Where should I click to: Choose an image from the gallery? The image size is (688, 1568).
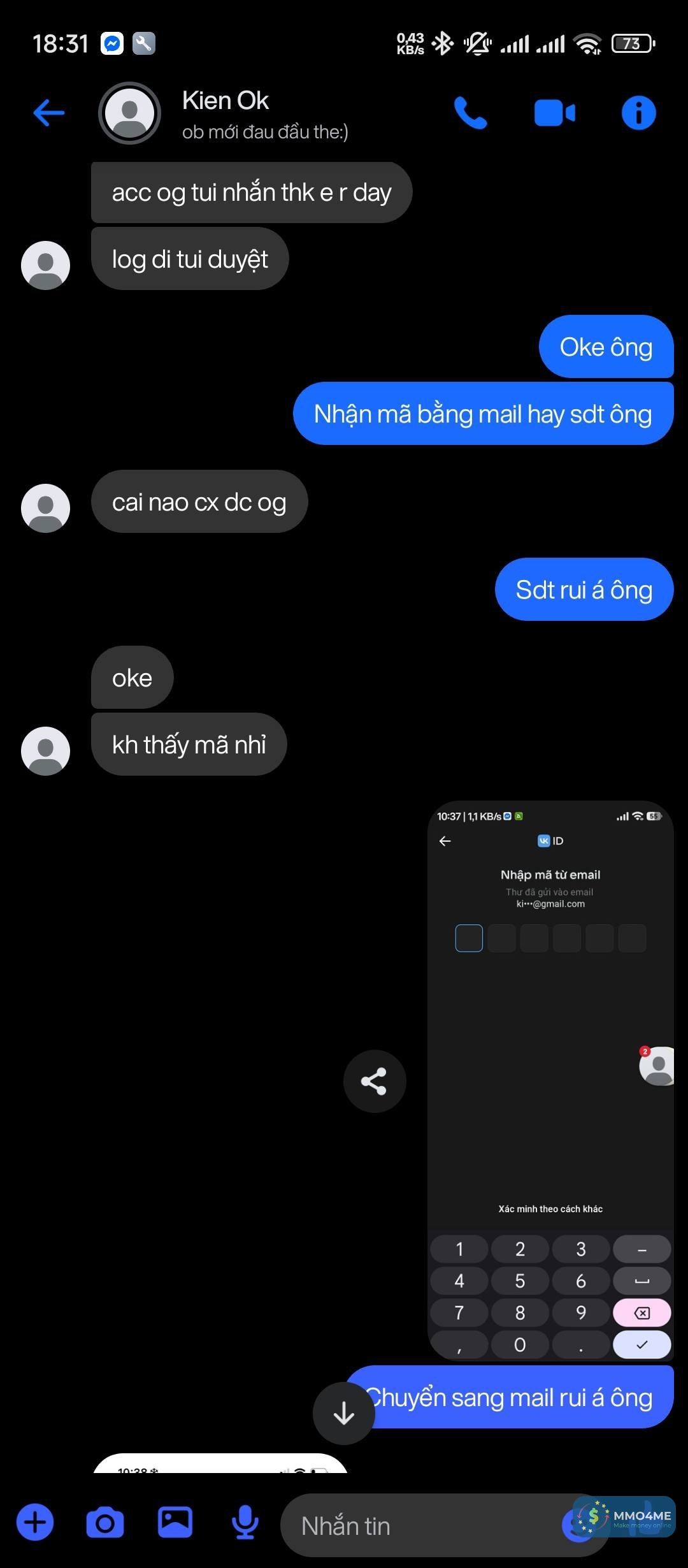coord(175,1523)
